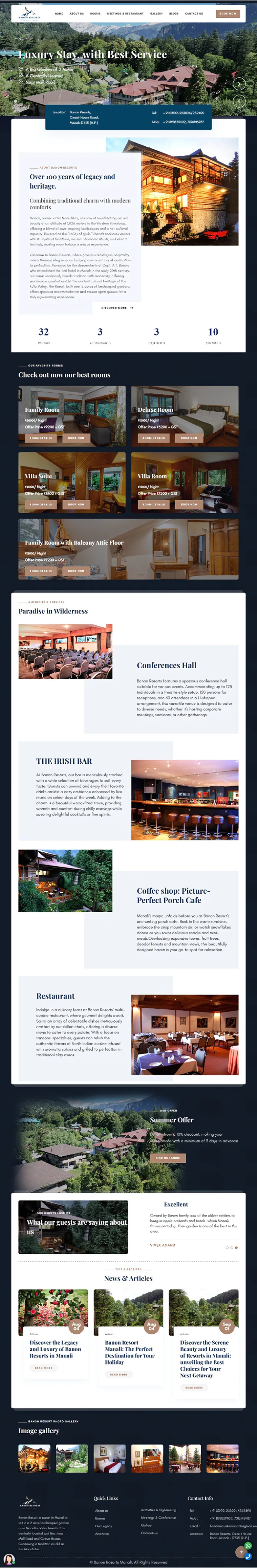257x1568 pixels.
Task: Read more on Perfect Destination article
Action: [x=119, y=1375]
